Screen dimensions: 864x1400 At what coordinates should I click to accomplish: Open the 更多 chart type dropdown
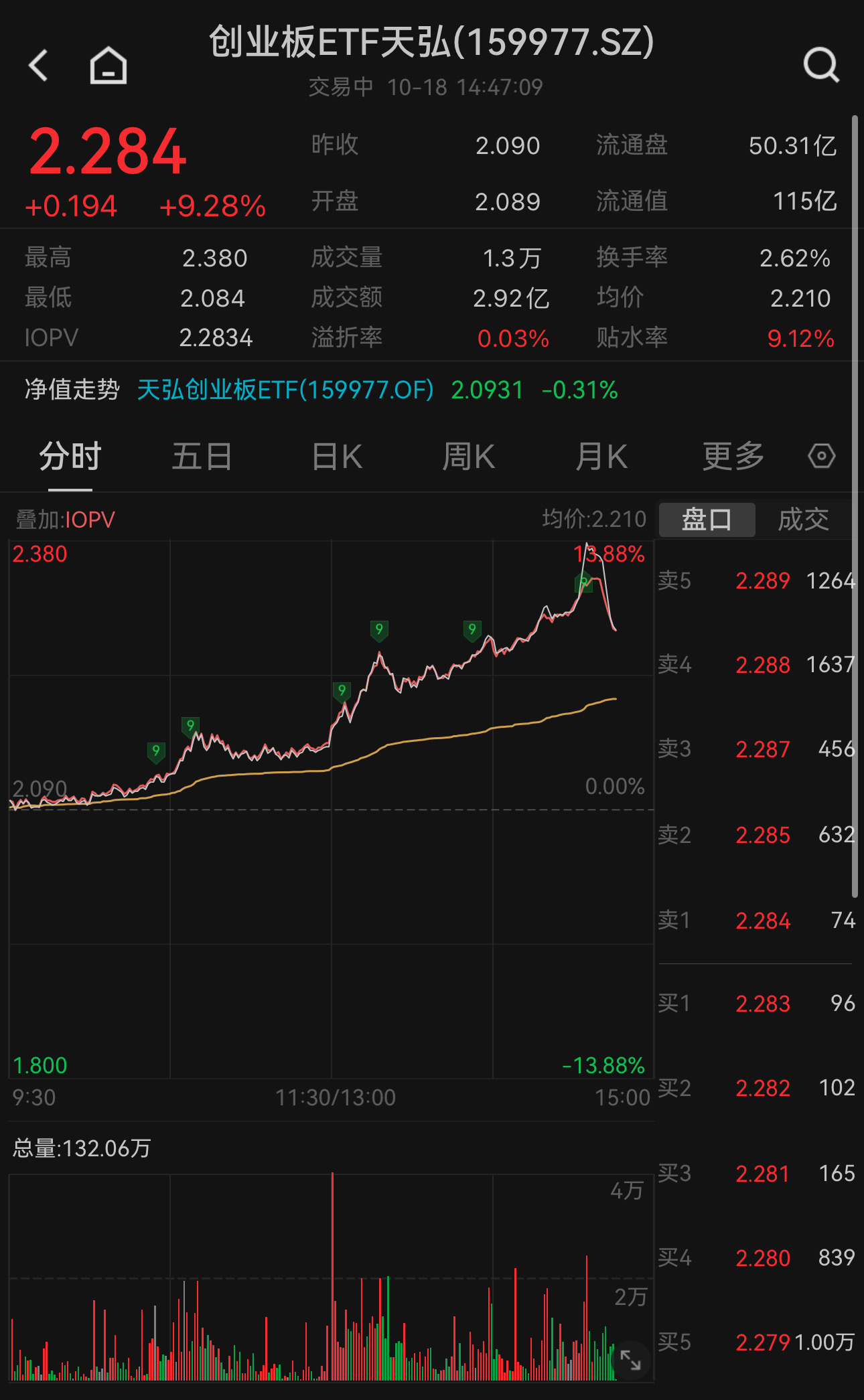(732, 456)
